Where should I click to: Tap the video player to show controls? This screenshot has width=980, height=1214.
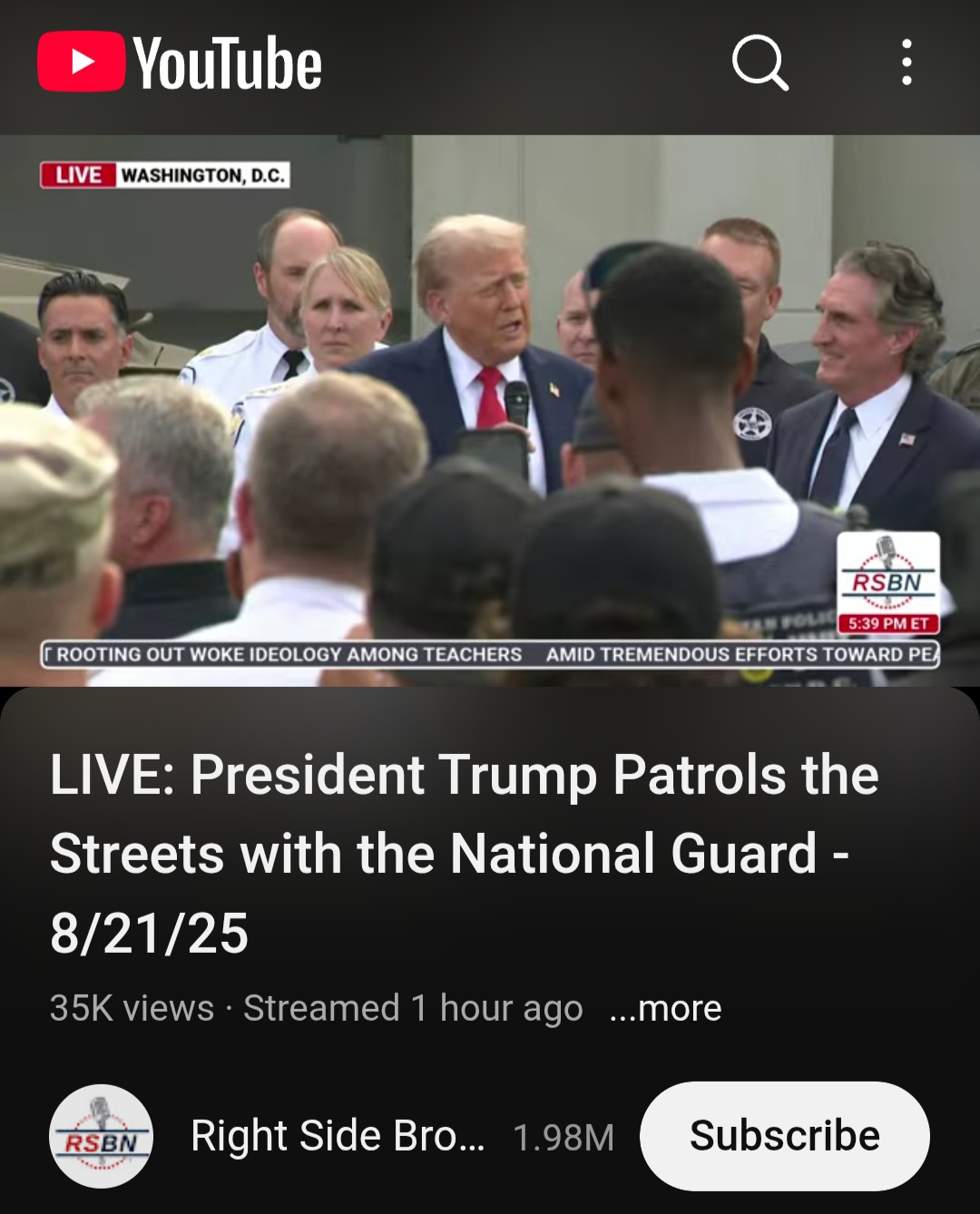[490, 410]
